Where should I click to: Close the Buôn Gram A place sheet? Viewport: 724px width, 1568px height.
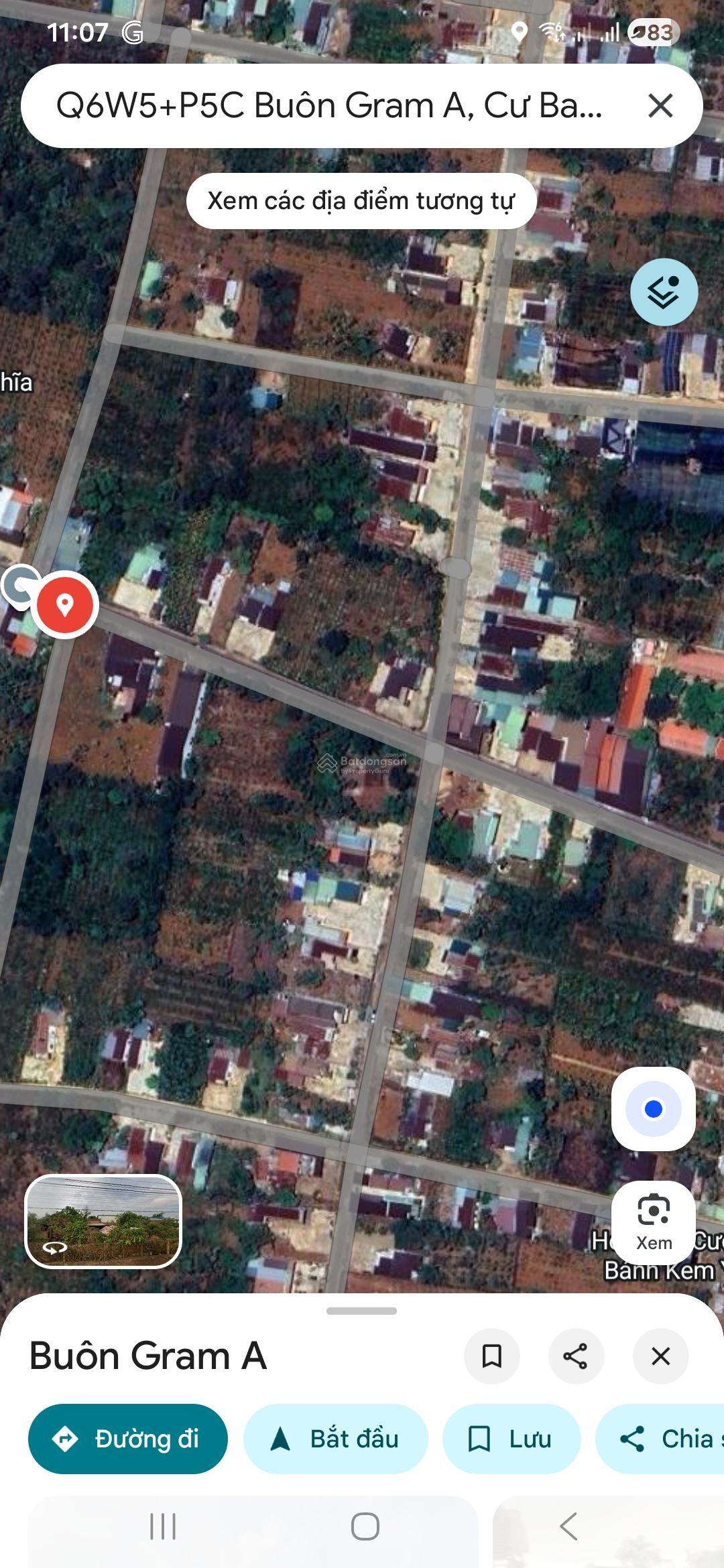(x=660, y=1356)
